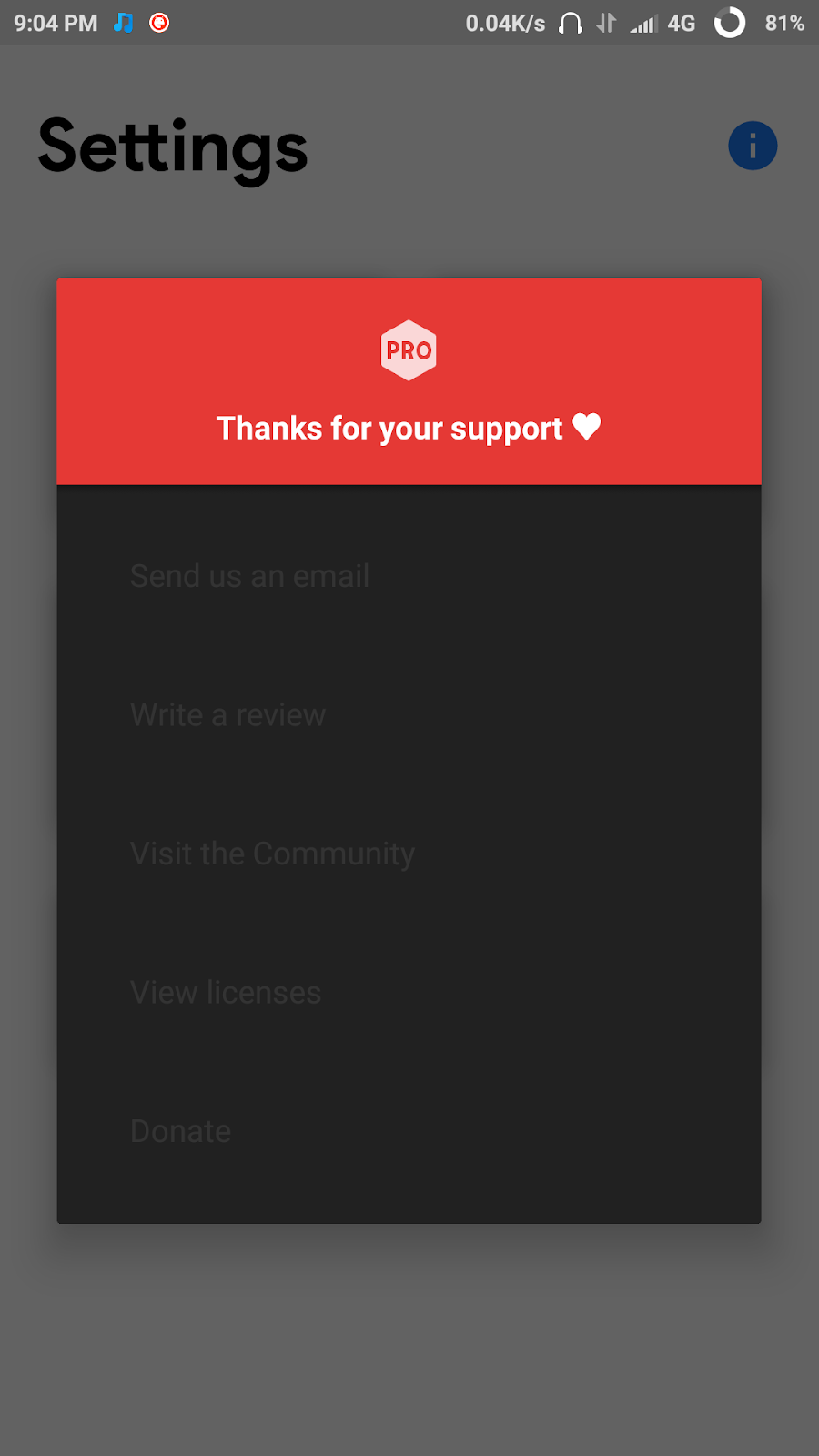The height and width of the screenshot is (1456, 819).
Task: Tap the info icon beside Settings
Action: point(752,146)
